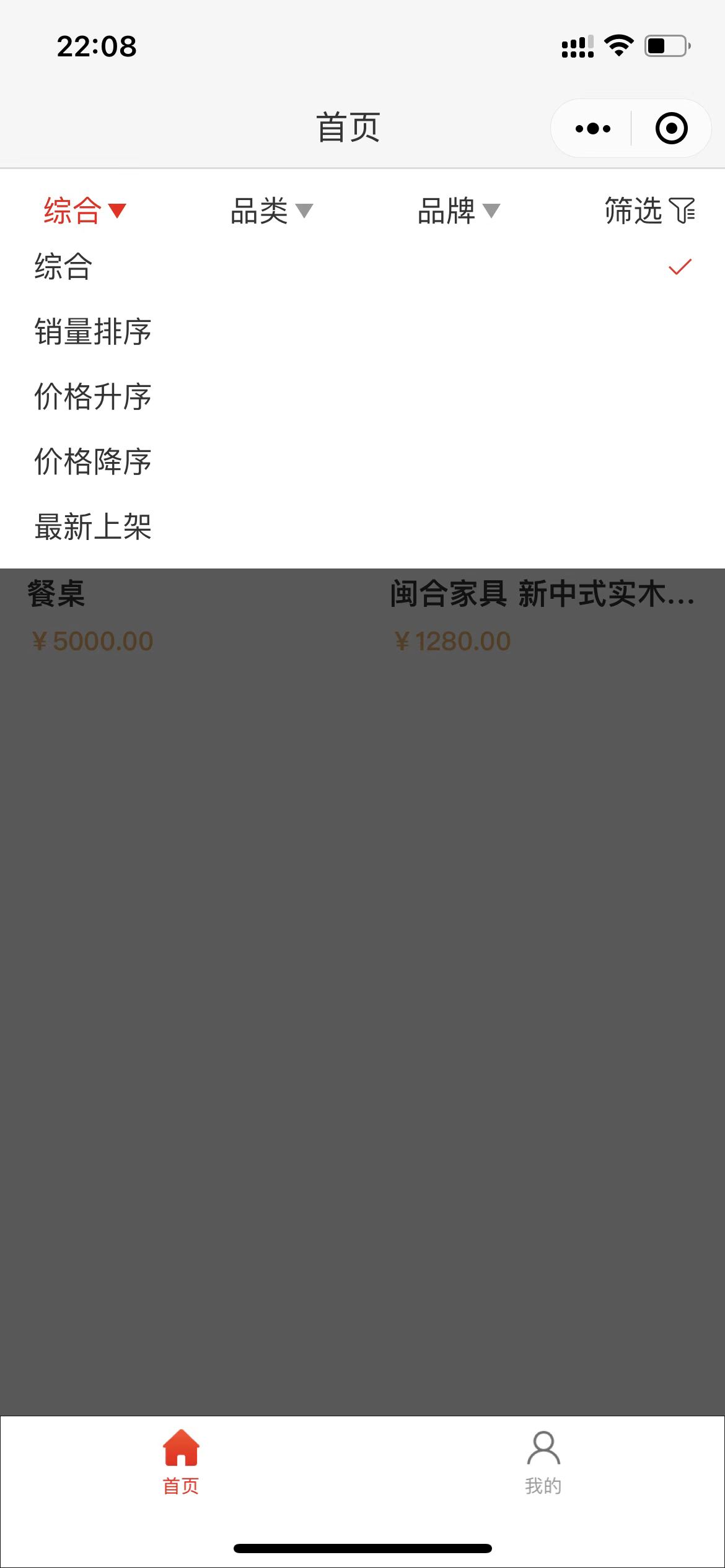
Task: Choose 价格降序 sorting
Action: [x=362, y=462]
